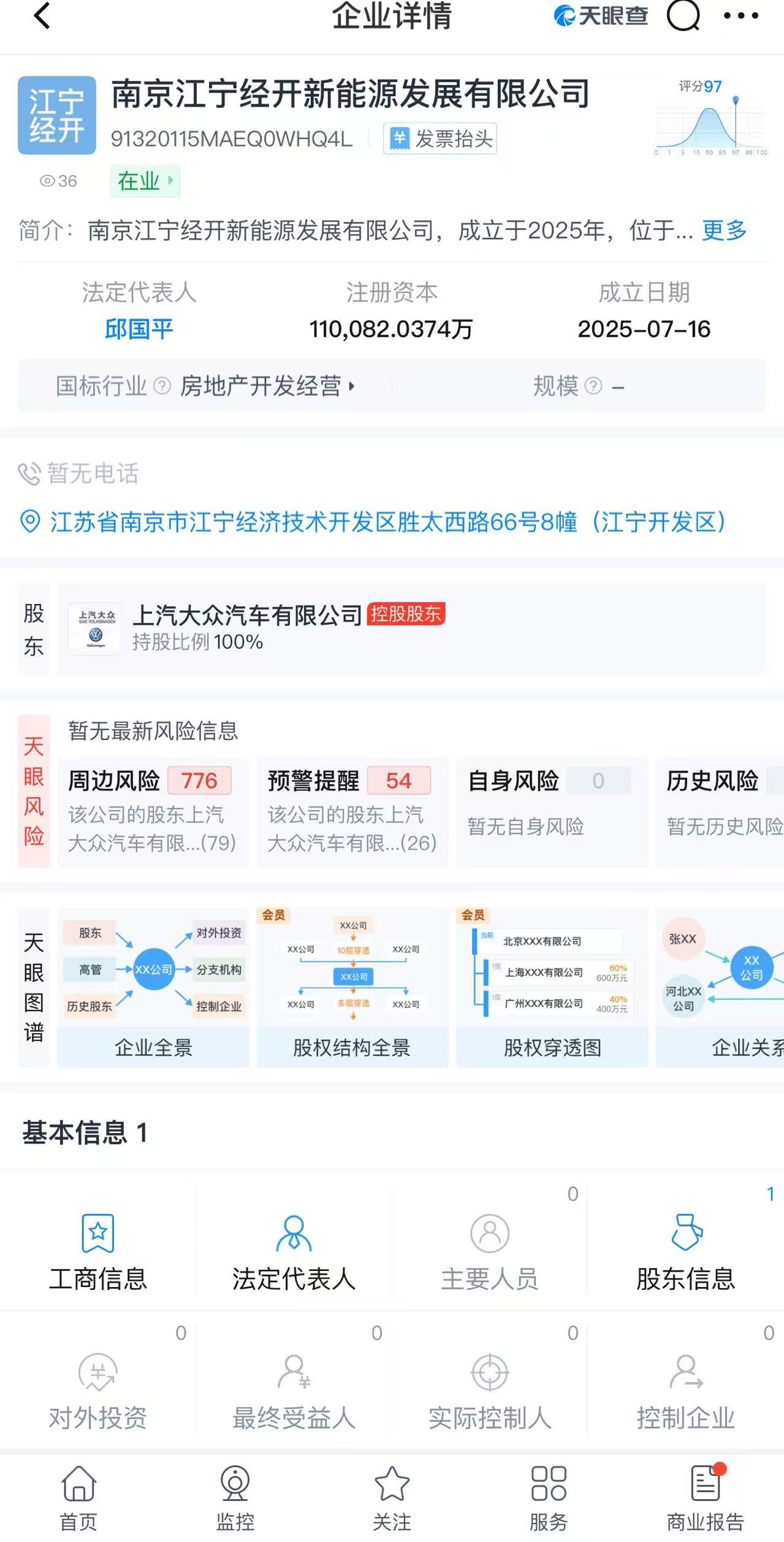Open the 企业全景 graph
The width and height of the screenshot is (784, 1542).
tap(153, 988)
